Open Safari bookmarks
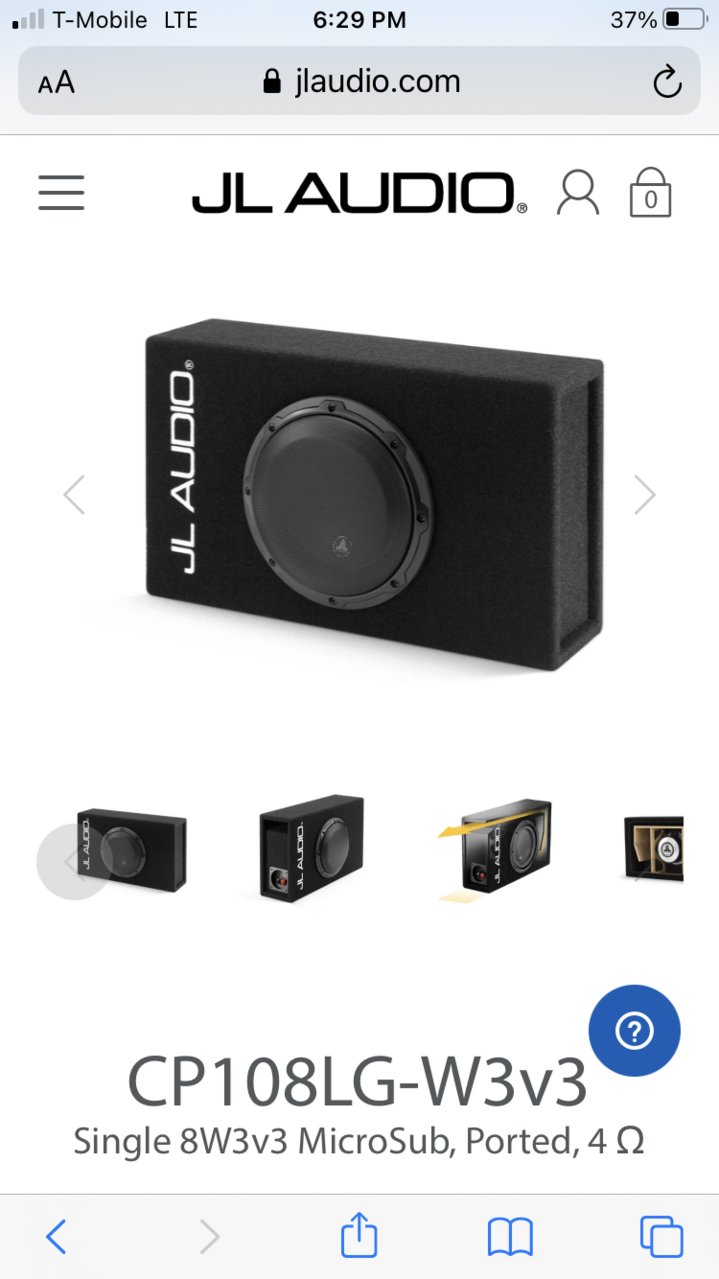The width and height of the screenshot is (719, 1279). coord(510,1237)
